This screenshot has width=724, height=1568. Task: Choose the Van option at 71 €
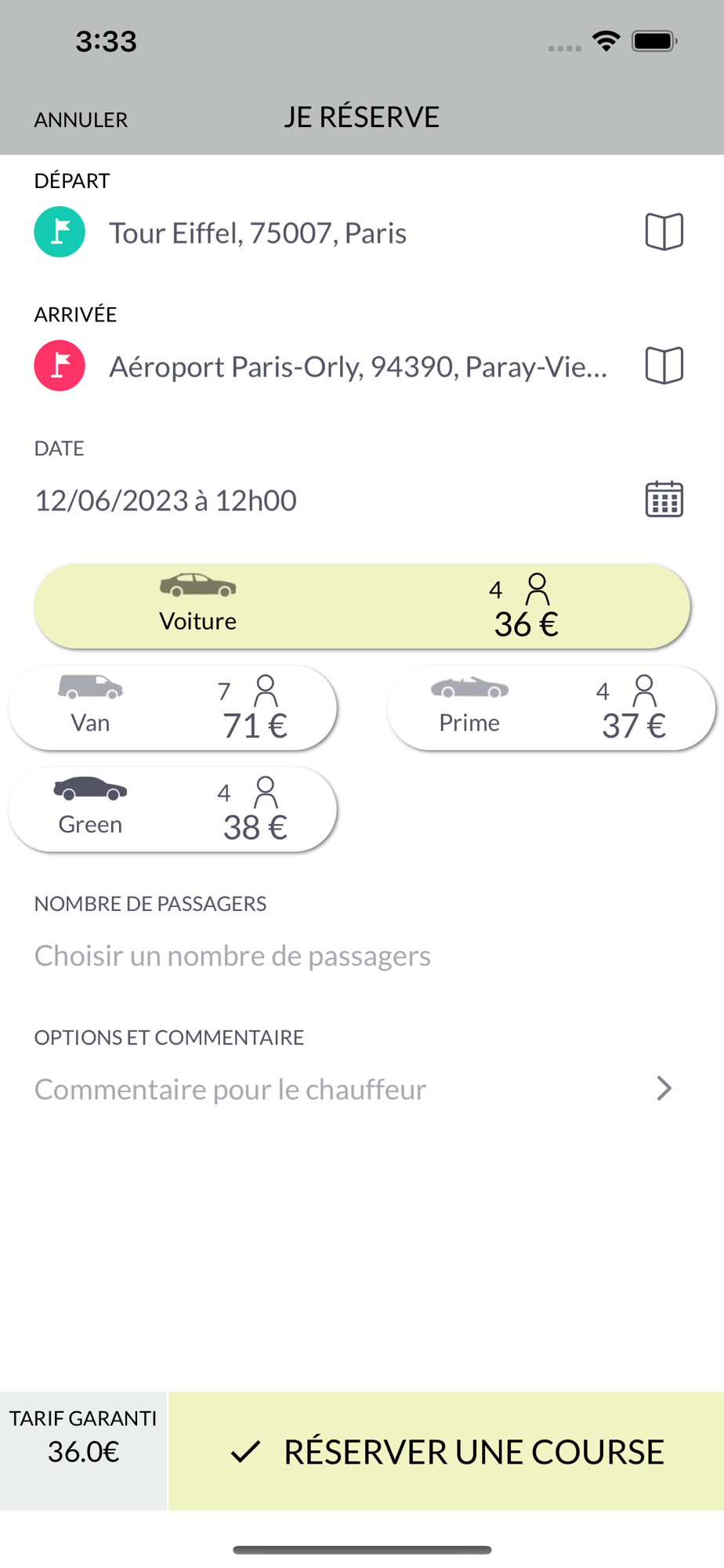tap(172, 708)
